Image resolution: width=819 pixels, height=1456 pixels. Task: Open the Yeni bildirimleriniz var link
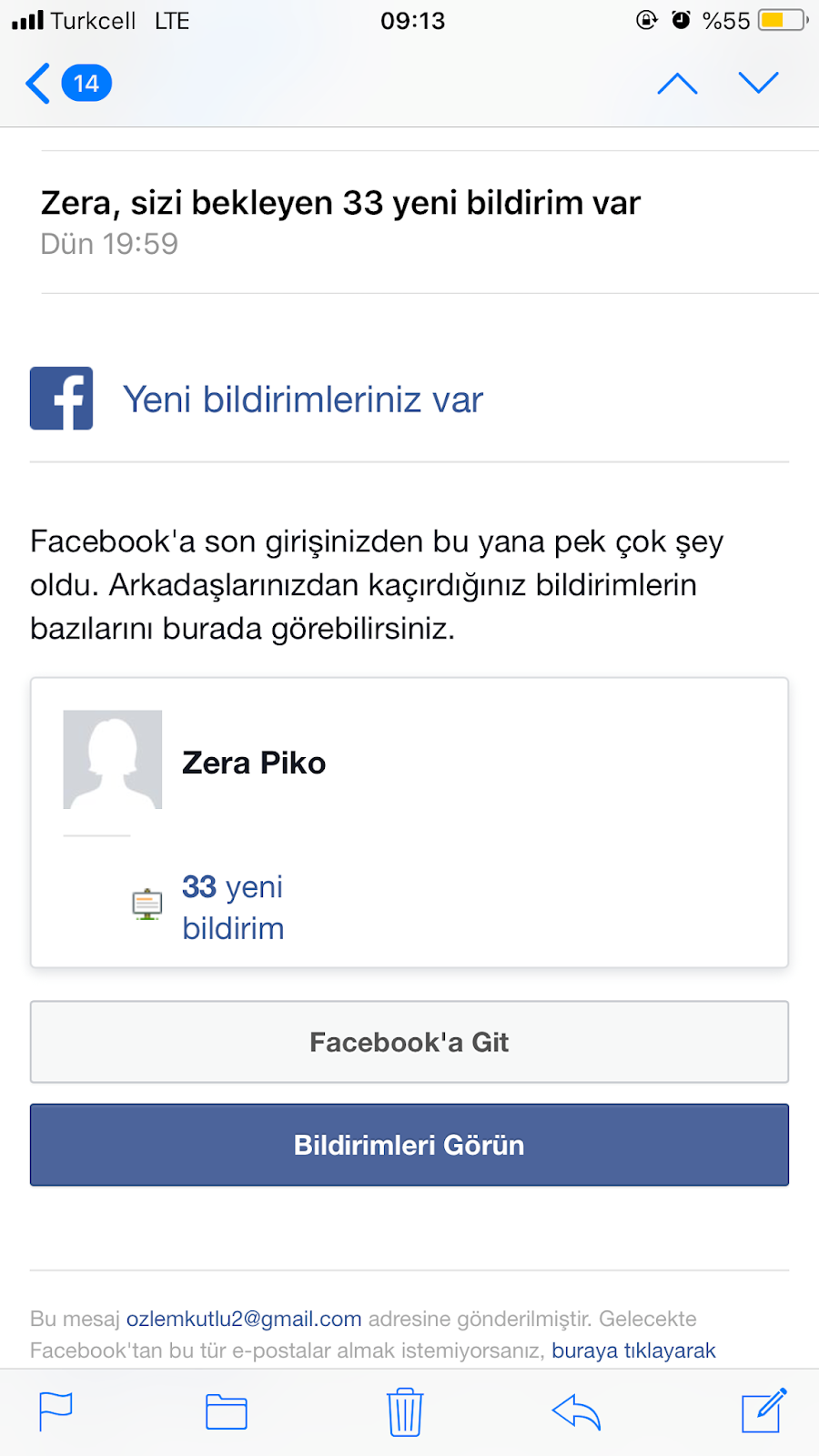click(x=303, y=399)
